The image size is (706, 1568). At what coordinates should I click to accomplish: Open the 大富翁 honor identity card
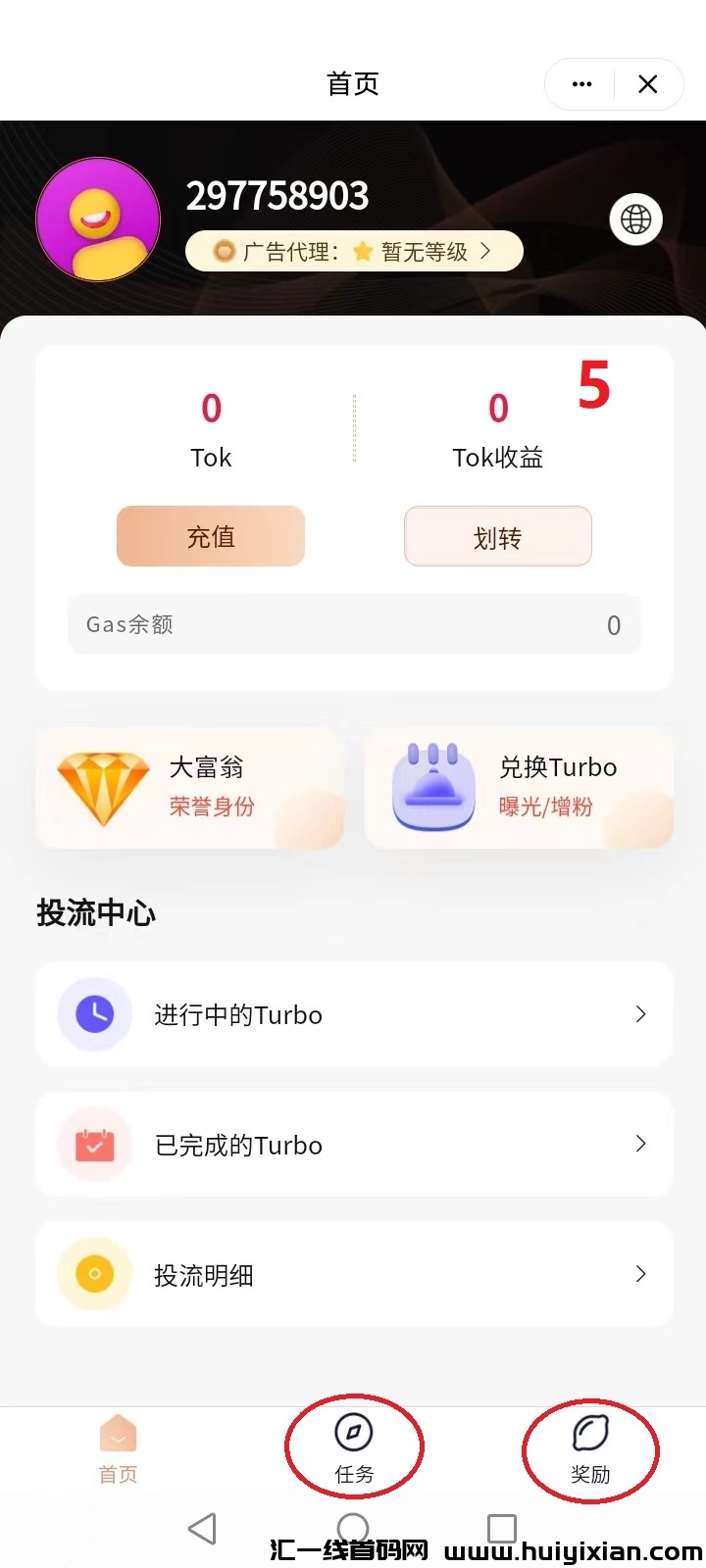pyautogui.click(x=190, y=786)
